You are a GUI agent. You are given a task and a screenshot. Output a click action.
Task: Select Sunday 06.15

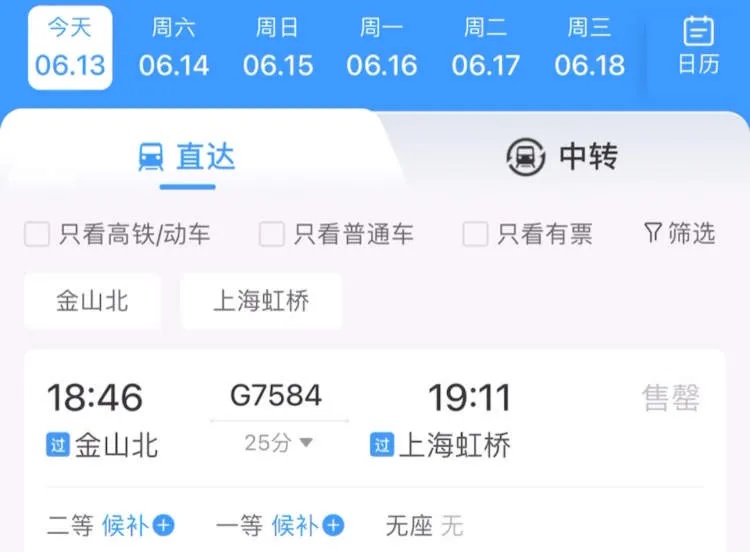(x=278, y=48)
